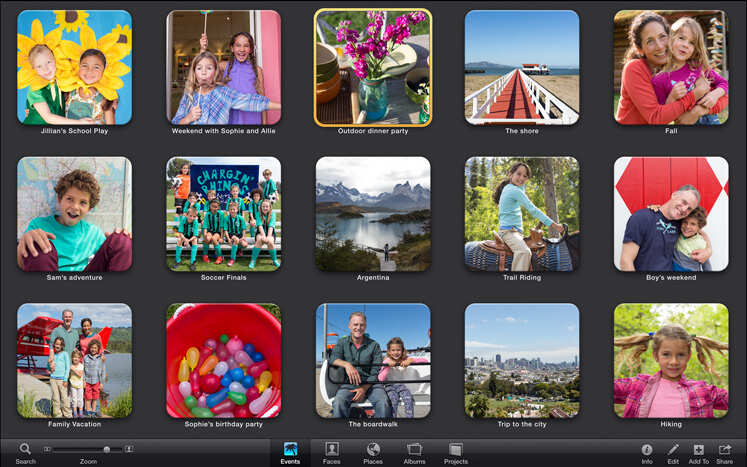This screenshot has width=747, height=467.
Task: Open the Edit tool
Action: coord(673,452)
